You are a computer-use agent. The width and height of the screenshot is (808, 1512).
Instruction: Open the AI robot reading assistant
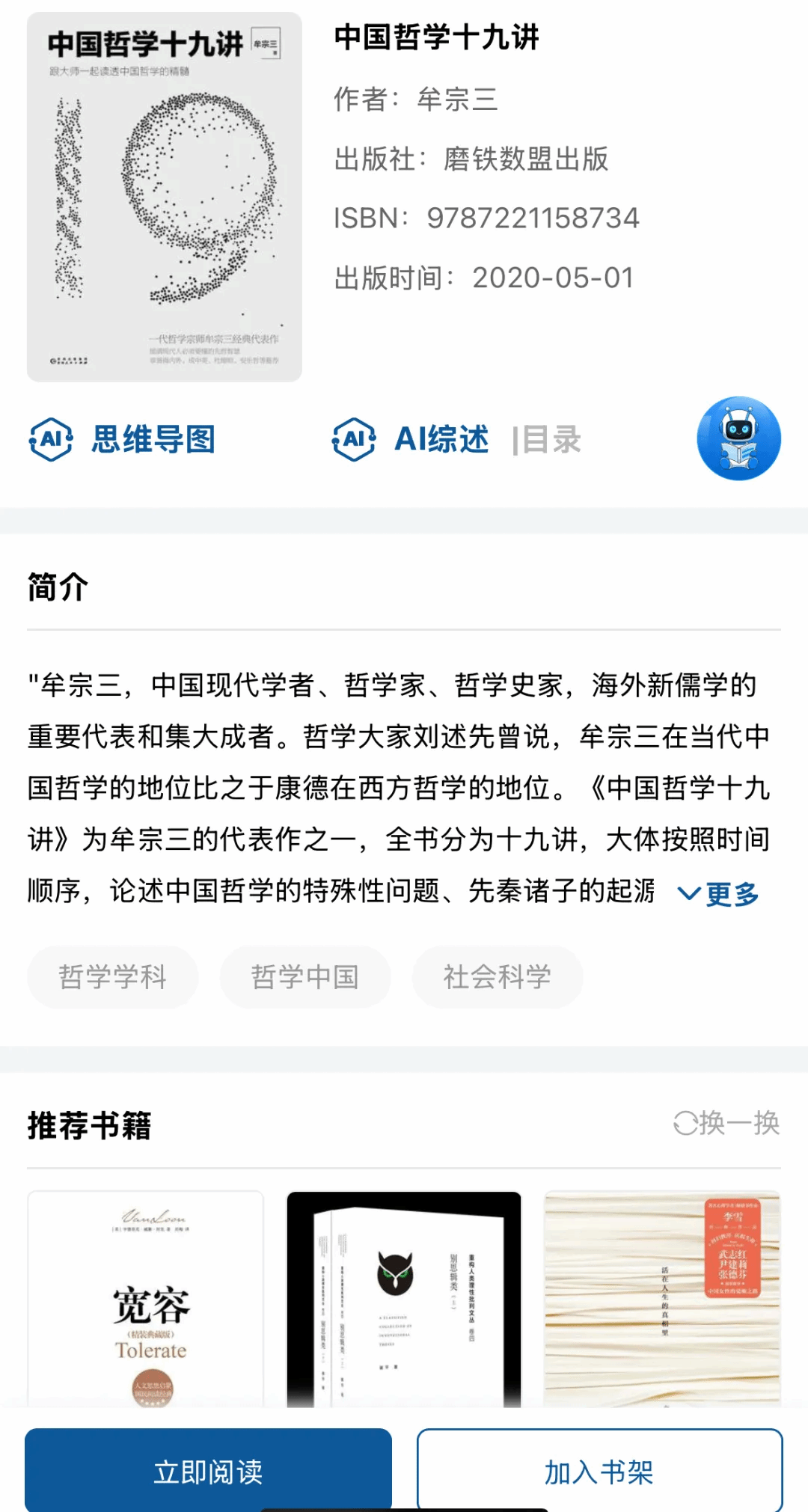(738, 438)
